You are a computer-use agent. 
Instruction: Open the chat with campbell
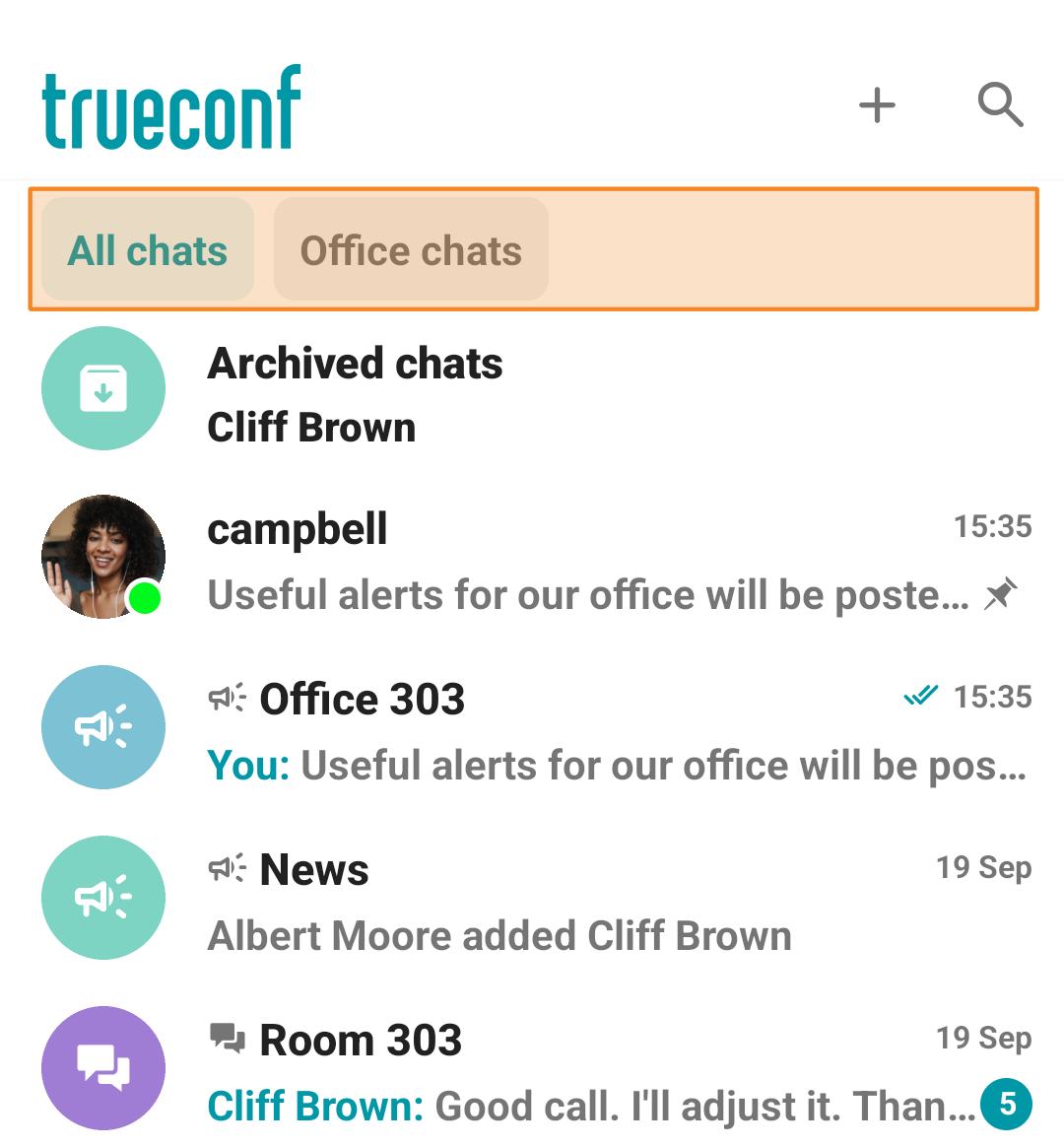coord(532,560)
